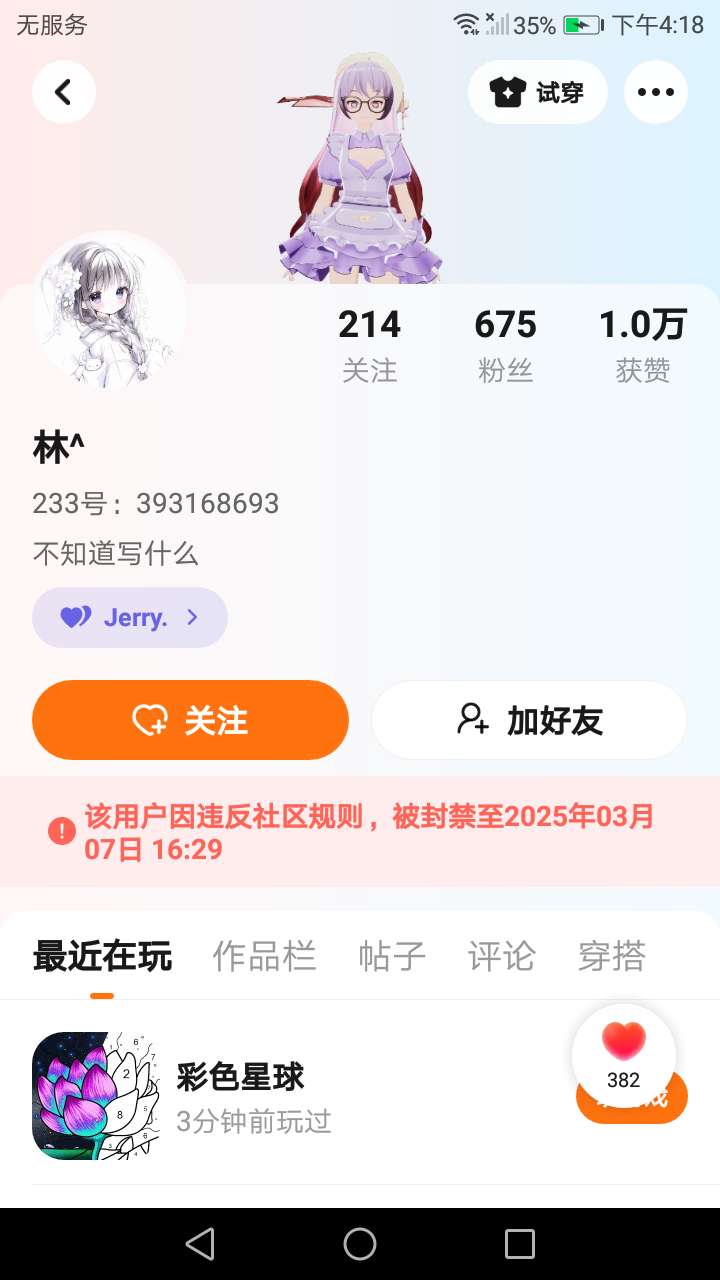Select the 最近在玩 tab

102,957
